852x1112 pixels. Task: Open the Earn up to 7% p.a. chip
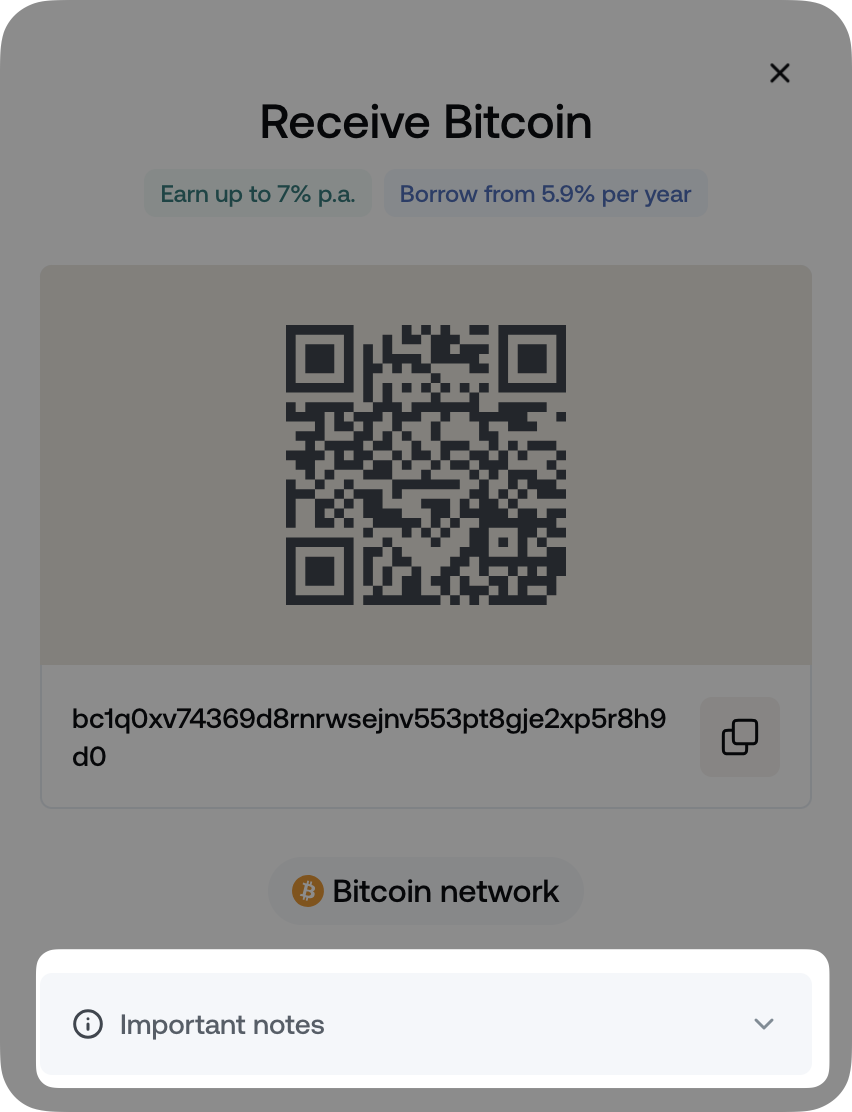coord(258,194)
